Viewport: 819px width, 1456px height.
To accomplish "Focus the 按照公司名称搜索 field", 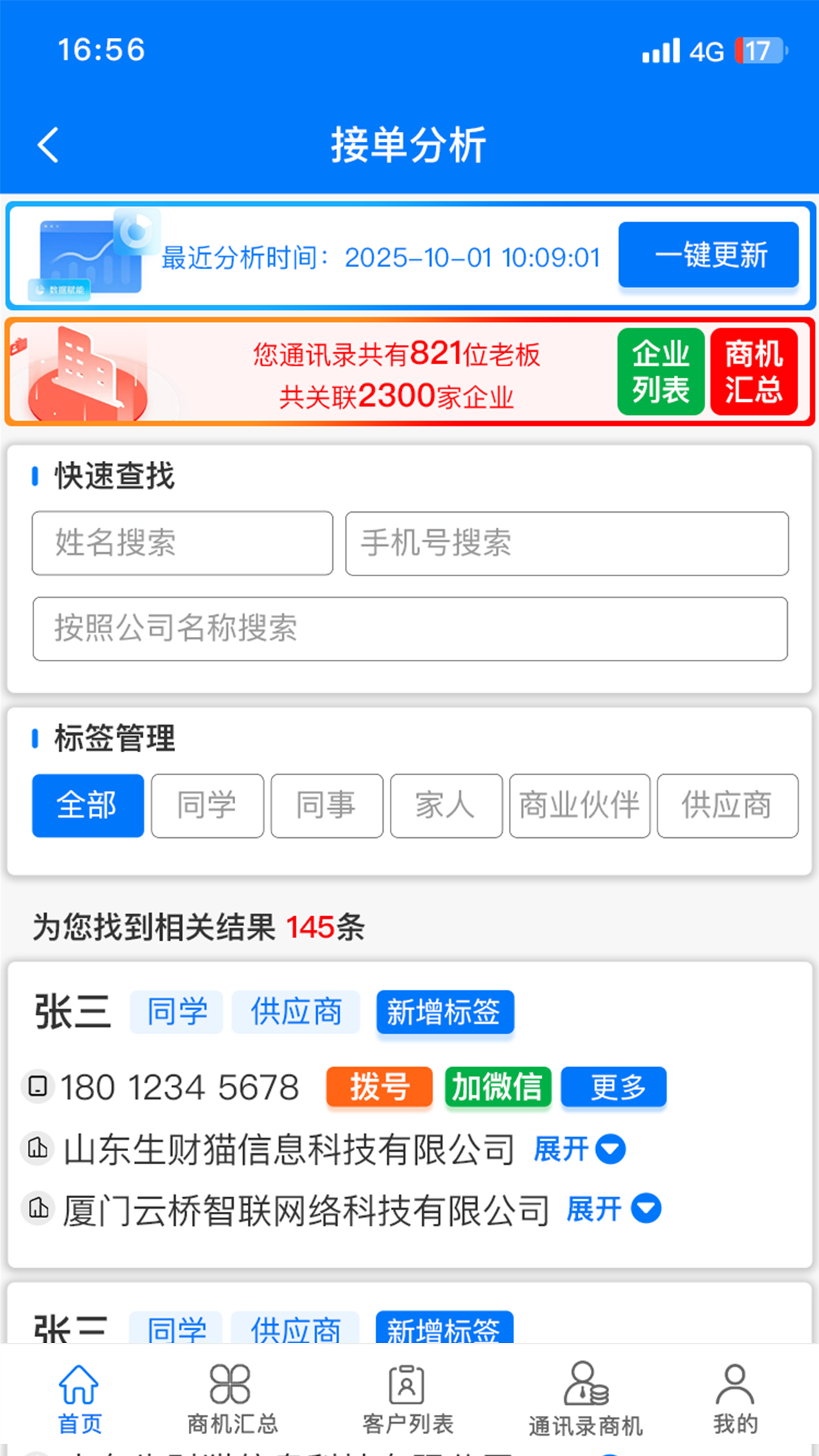I will click(409, 629).
